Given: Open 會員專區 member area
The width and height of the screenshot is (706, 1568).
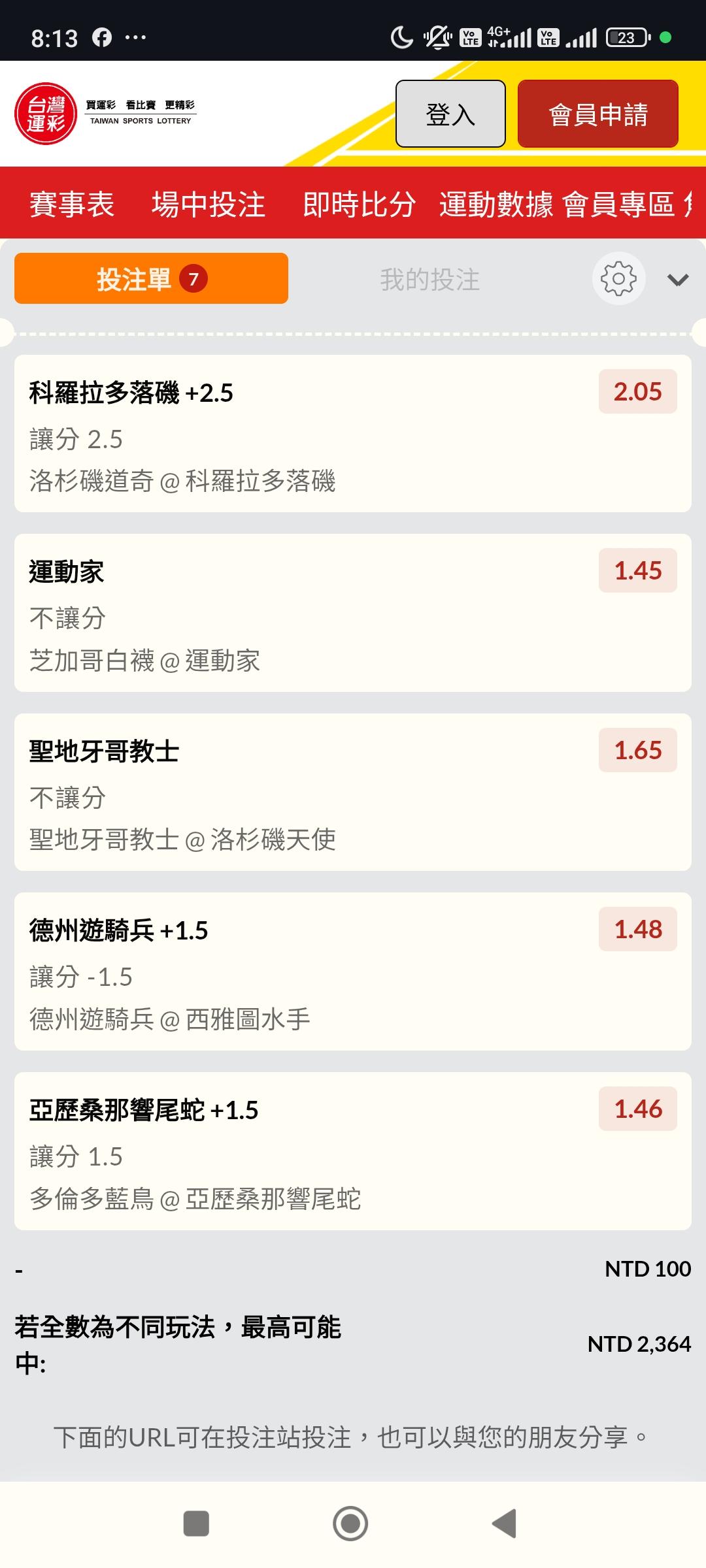Looking at the screenshot, I should tap(618, 204).
